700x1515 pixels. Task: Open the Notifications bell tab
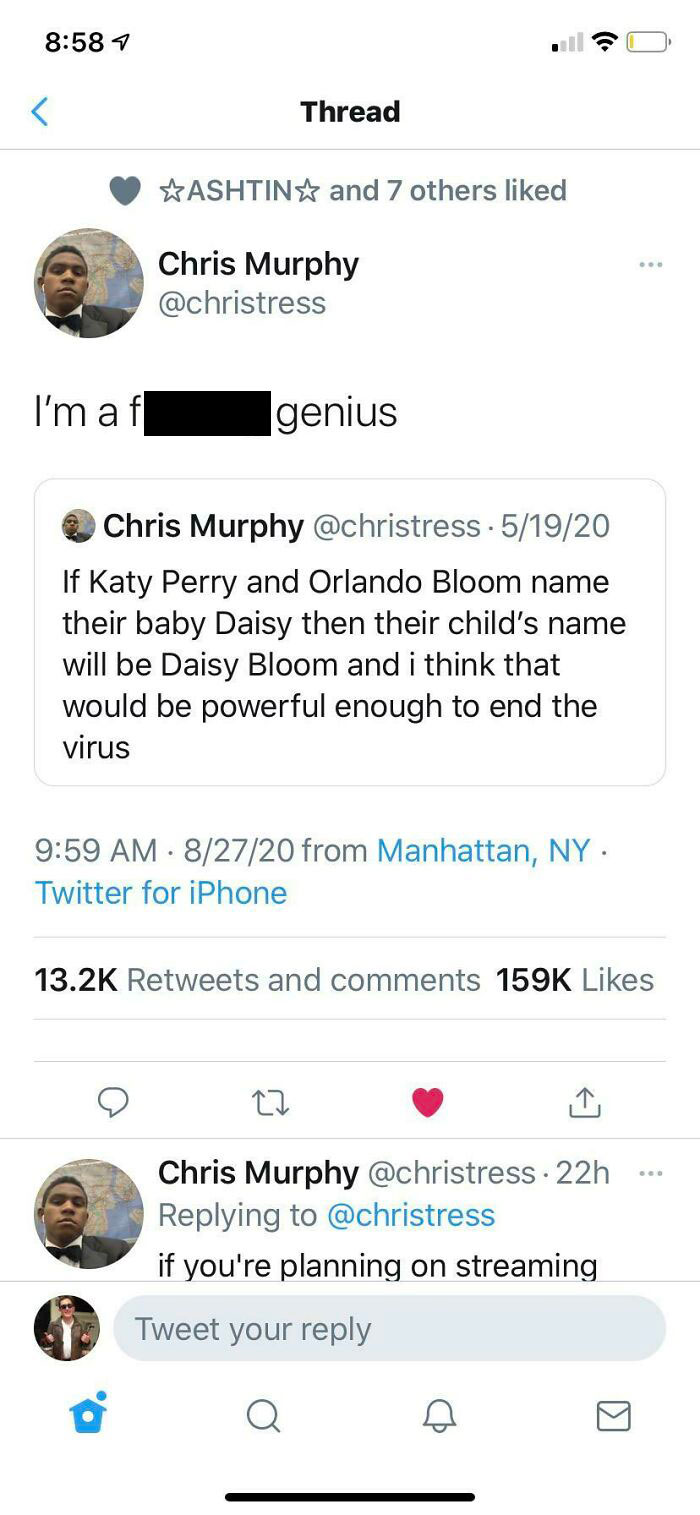[x=438, y=1415]
